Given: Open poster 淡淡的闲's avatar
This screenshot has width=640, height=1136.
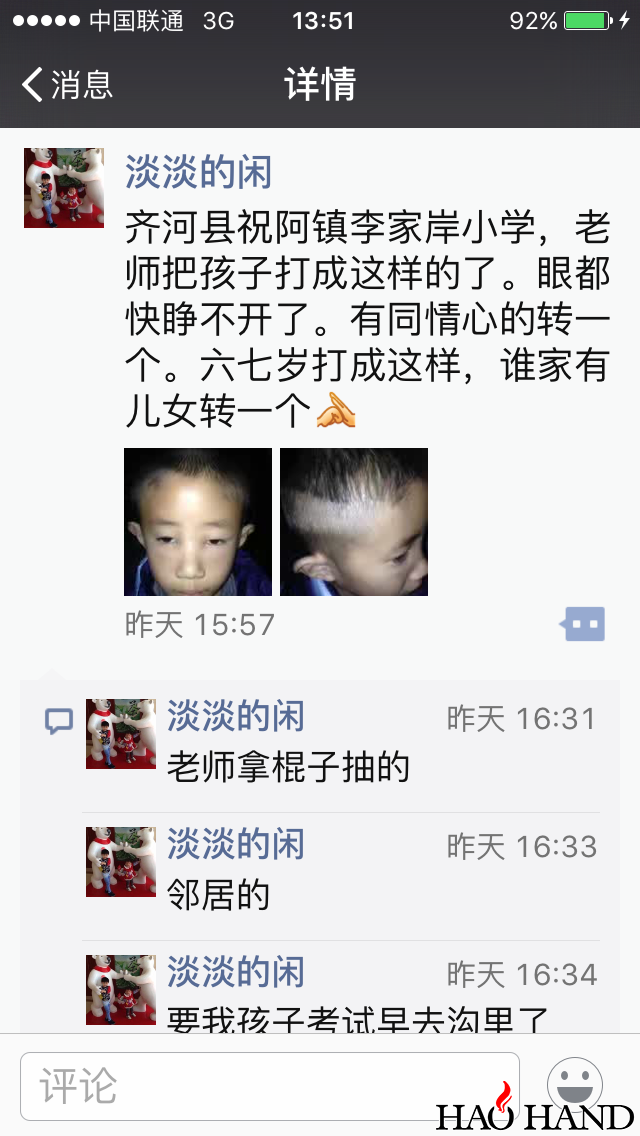Looking at the screenshot, I should click(64, 188).
